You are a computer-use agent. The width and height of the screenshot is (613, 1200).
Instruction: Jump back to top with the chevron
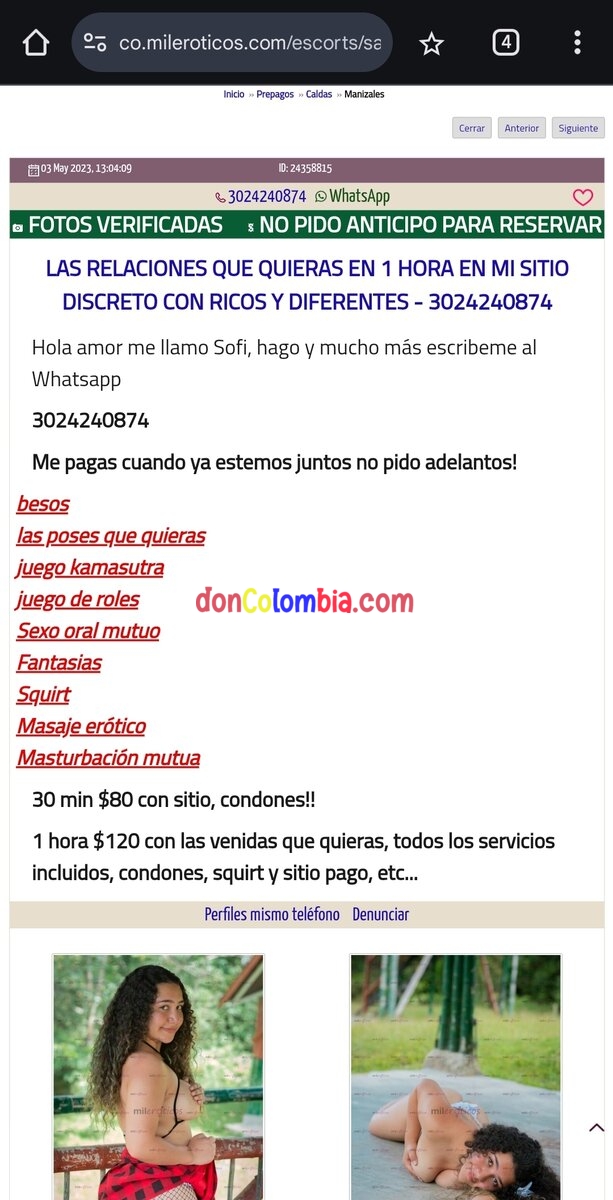(596, 1128)
